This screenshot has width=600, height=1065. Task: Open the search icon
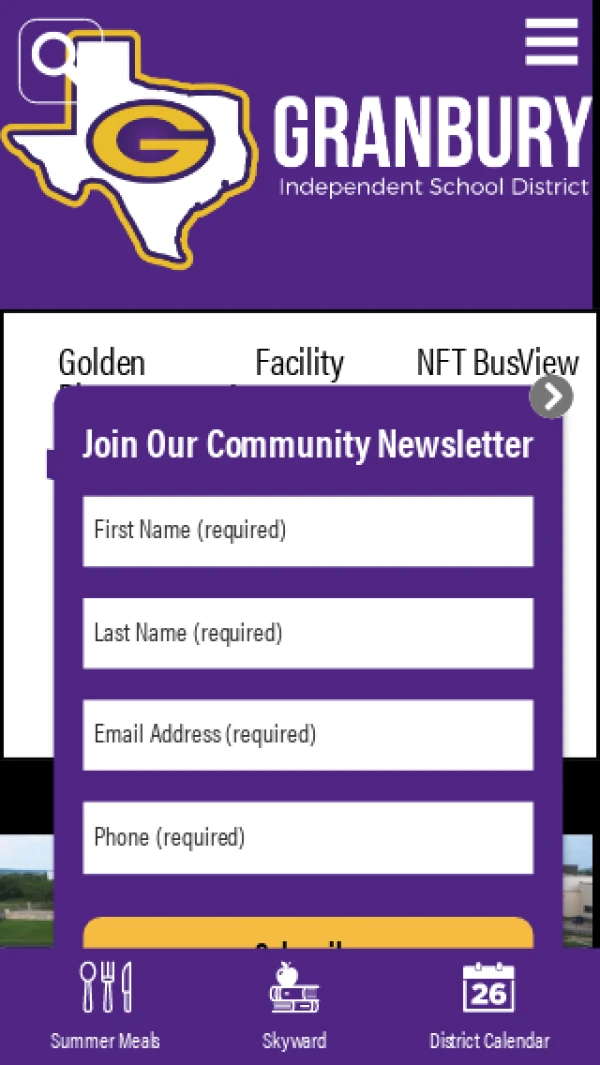pyautogui.click(x=59, y=59)
